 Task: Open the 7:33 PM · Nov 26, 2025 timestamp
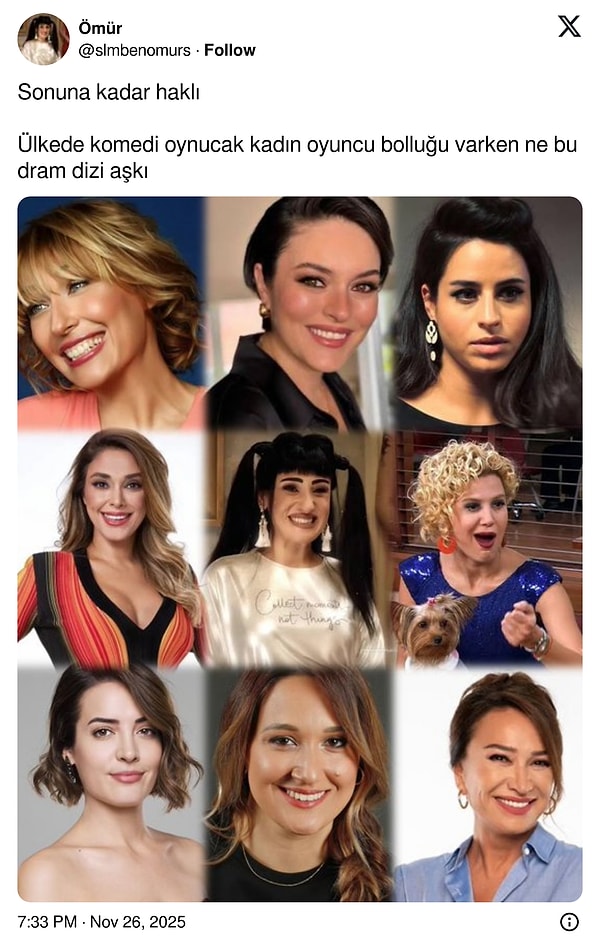point(101,922)
